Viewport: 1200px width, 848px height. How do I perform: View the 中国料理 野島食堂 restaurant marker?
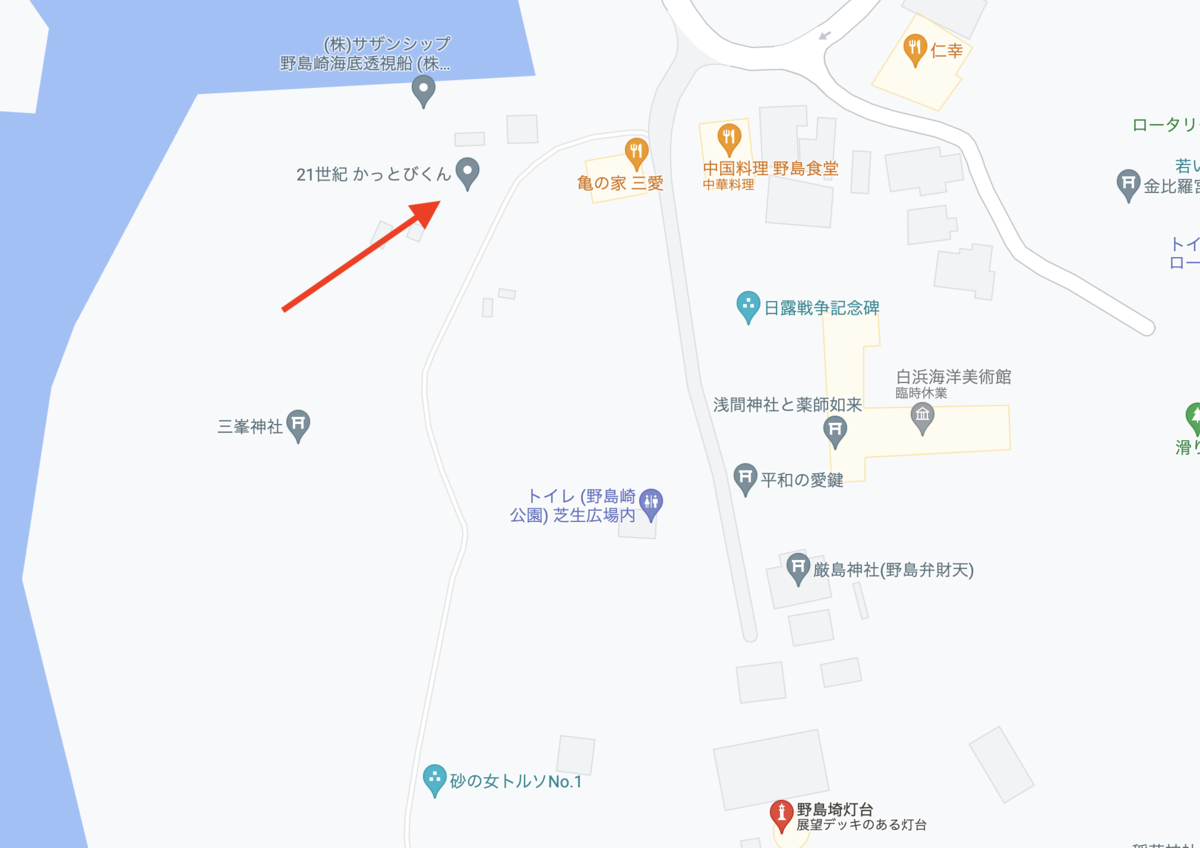click(x=729, y=137)
